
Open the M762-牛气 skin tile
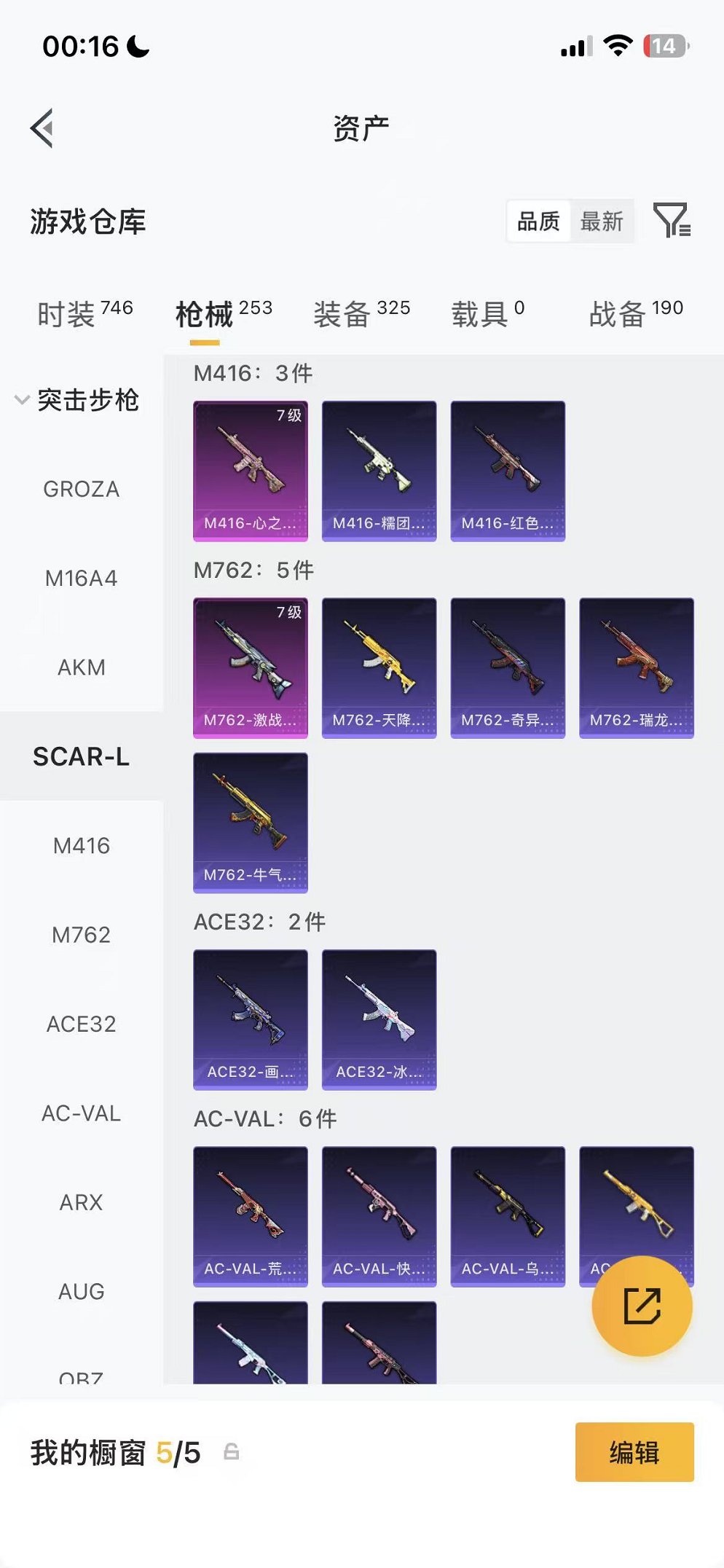pyautogui.click(x=251, y=823)
